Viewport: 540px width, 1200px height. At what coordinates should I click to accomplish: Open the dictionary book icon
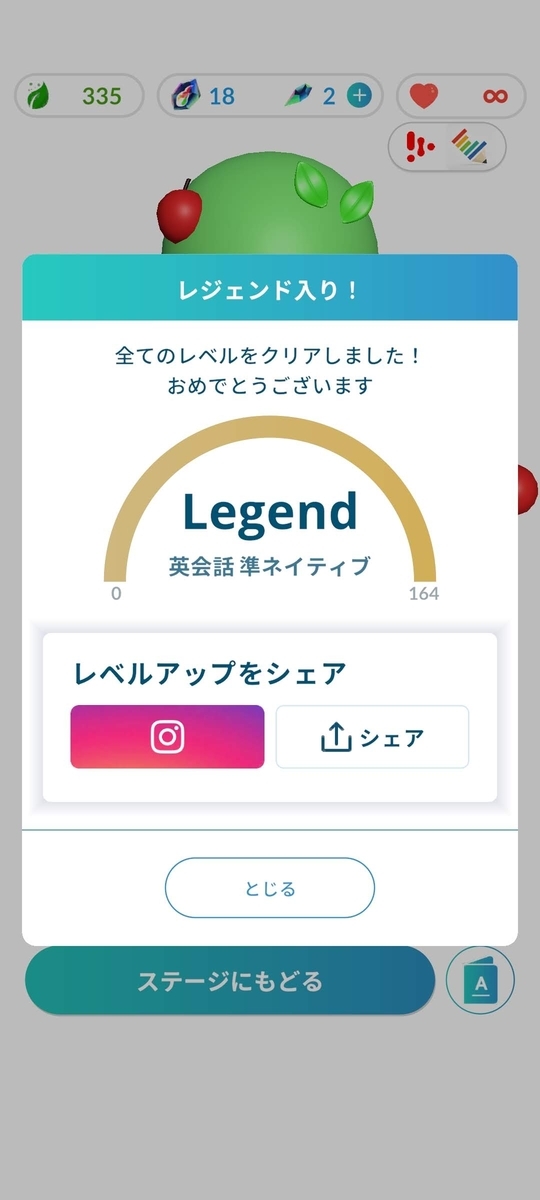(x=480, y=981)
